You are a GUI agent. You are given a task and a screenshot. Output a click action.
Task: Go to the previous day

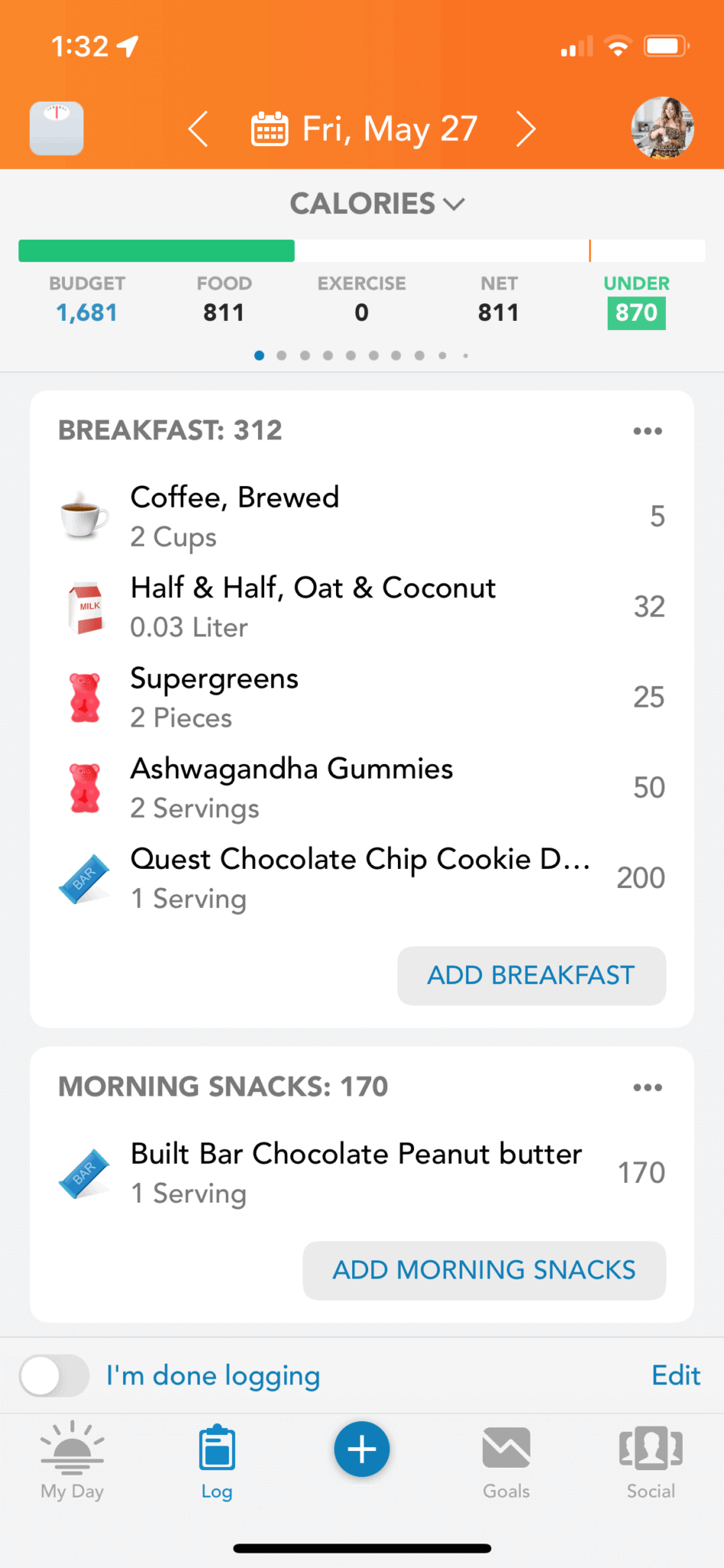pyautogui.click(x=198, y=129)
